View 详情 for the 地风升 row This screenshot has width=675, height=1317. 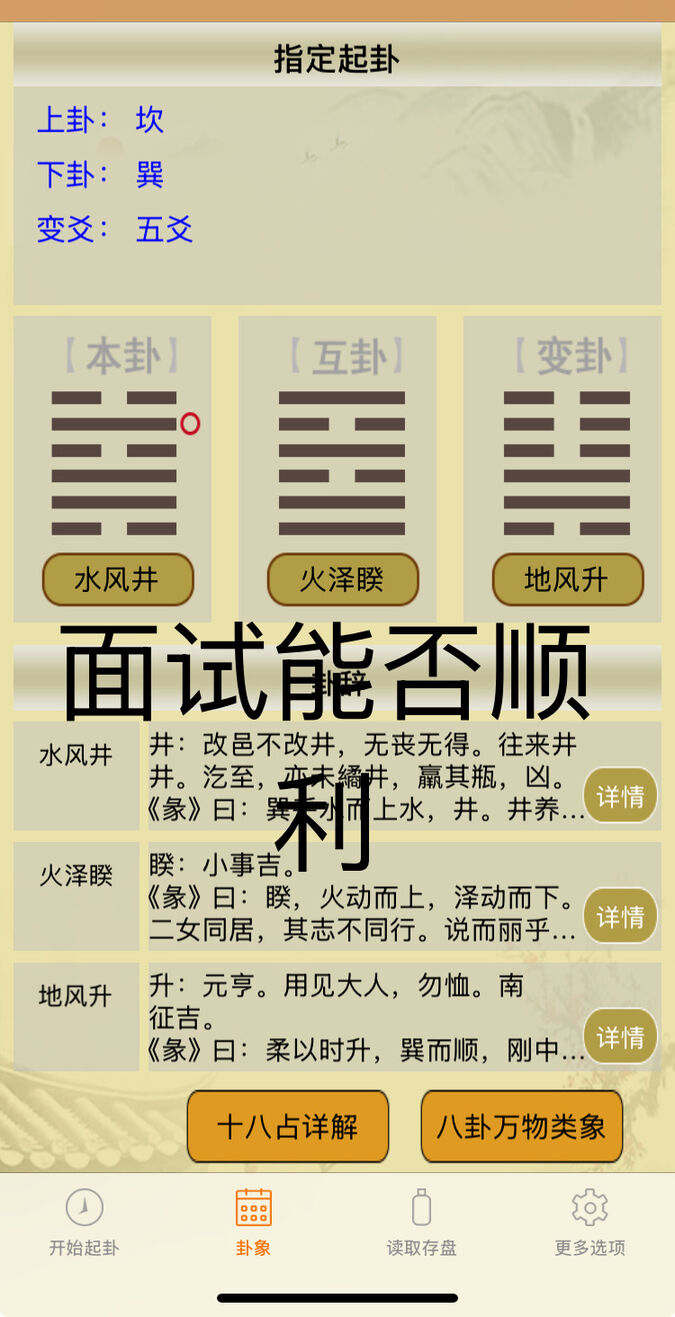pos(620,1036)
